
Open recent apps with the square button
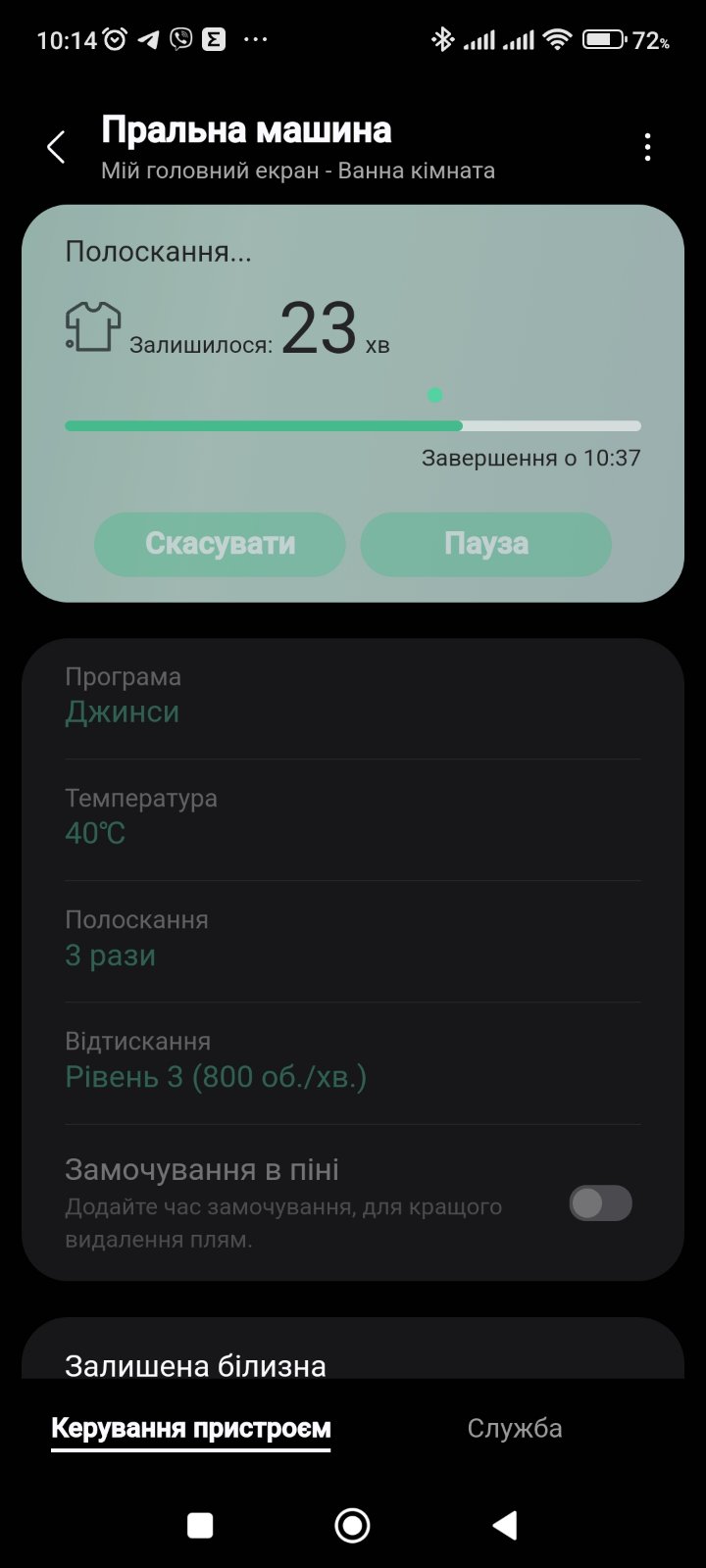point(200,1525)
